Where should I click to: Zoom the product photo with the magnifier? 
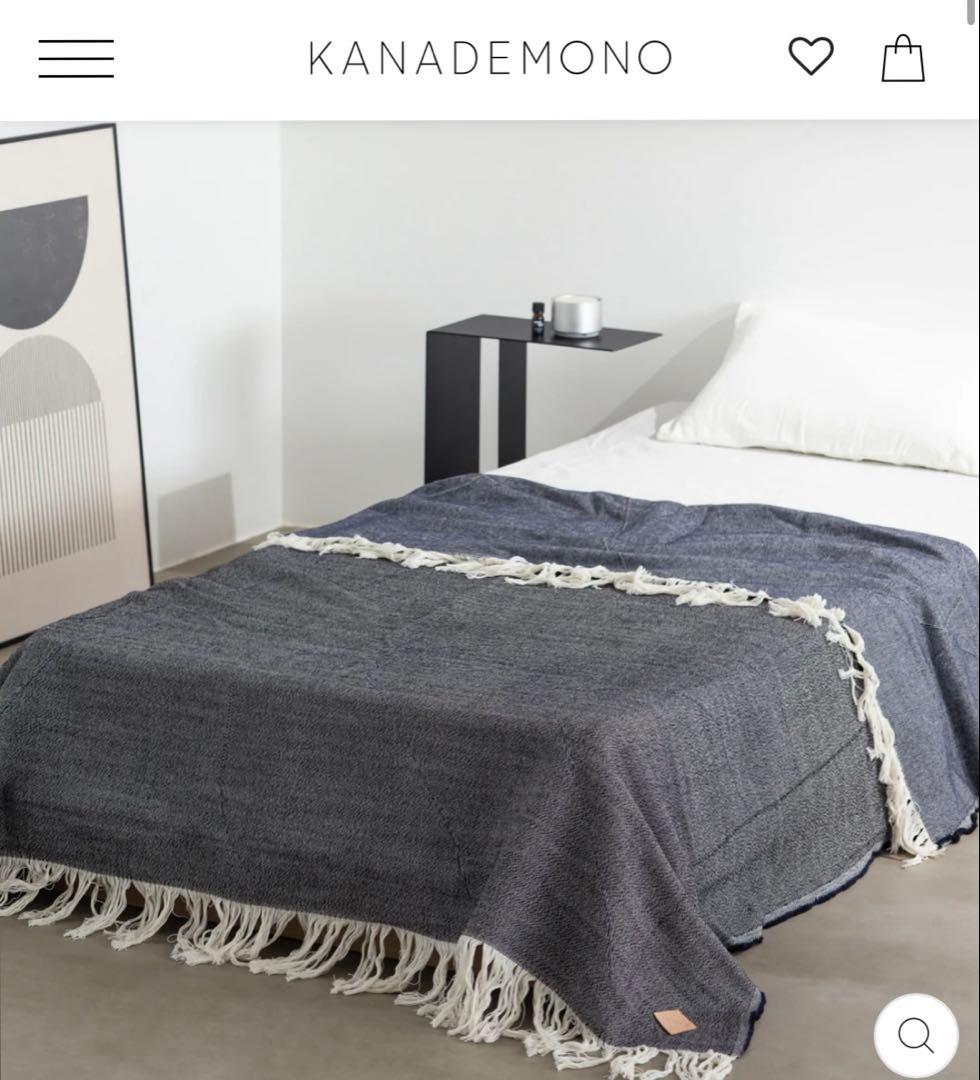pyautogui.click(x=915, y=1035)
